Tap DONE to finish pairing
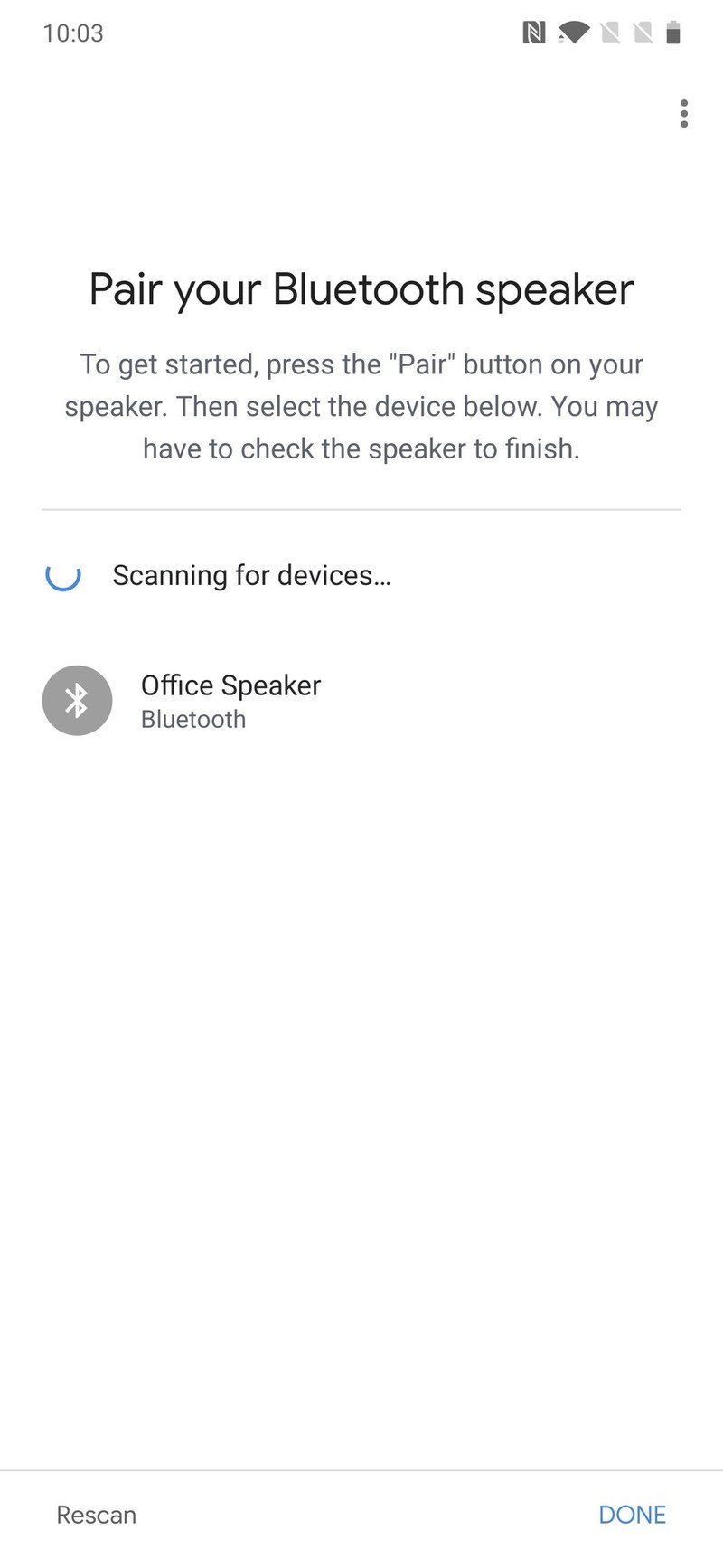The image size is (723, 1568). [x=632, y=1514]
